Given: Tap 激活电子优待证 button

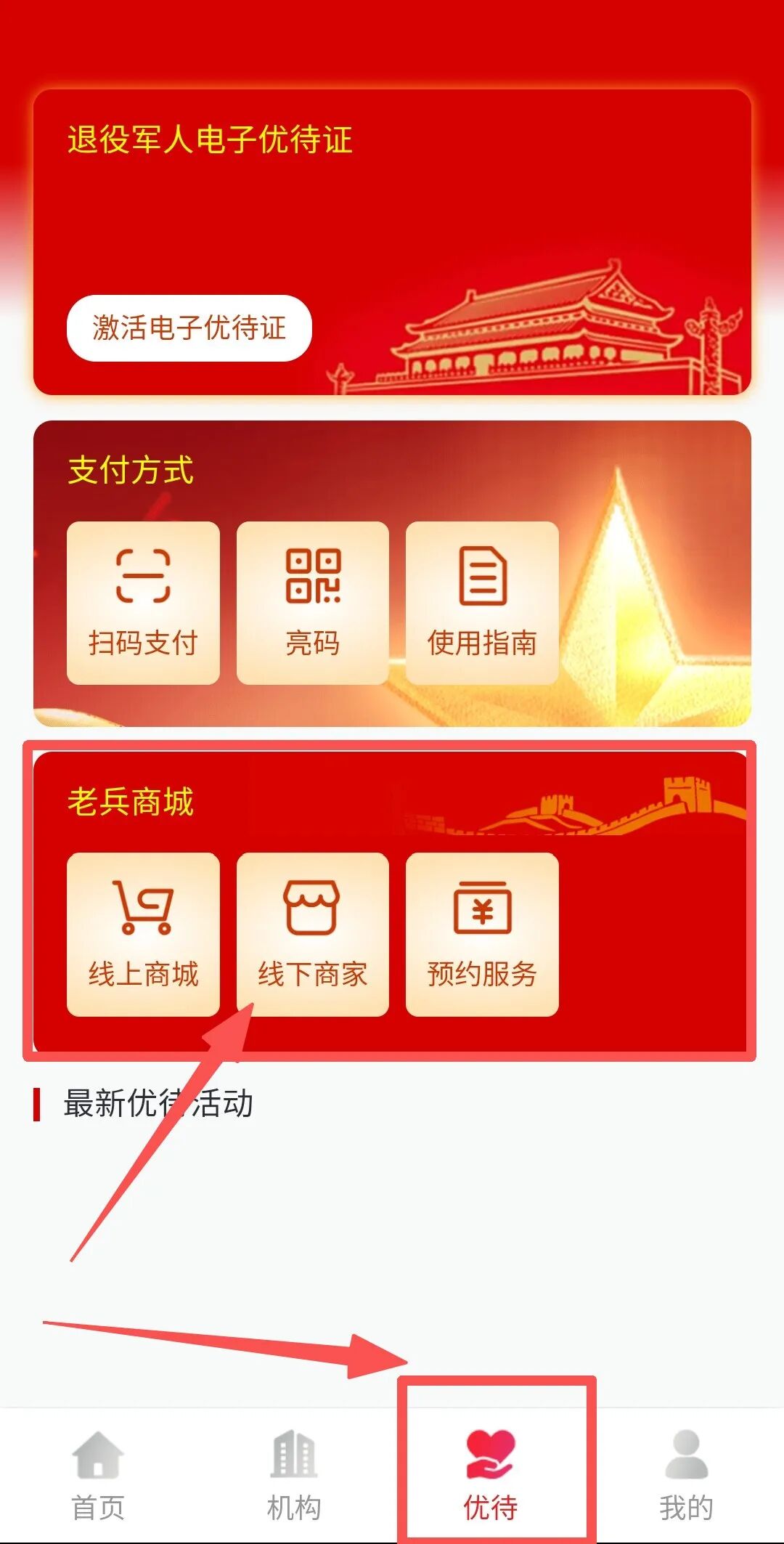Looking at the screenshot, I should [x=189, y=328].
